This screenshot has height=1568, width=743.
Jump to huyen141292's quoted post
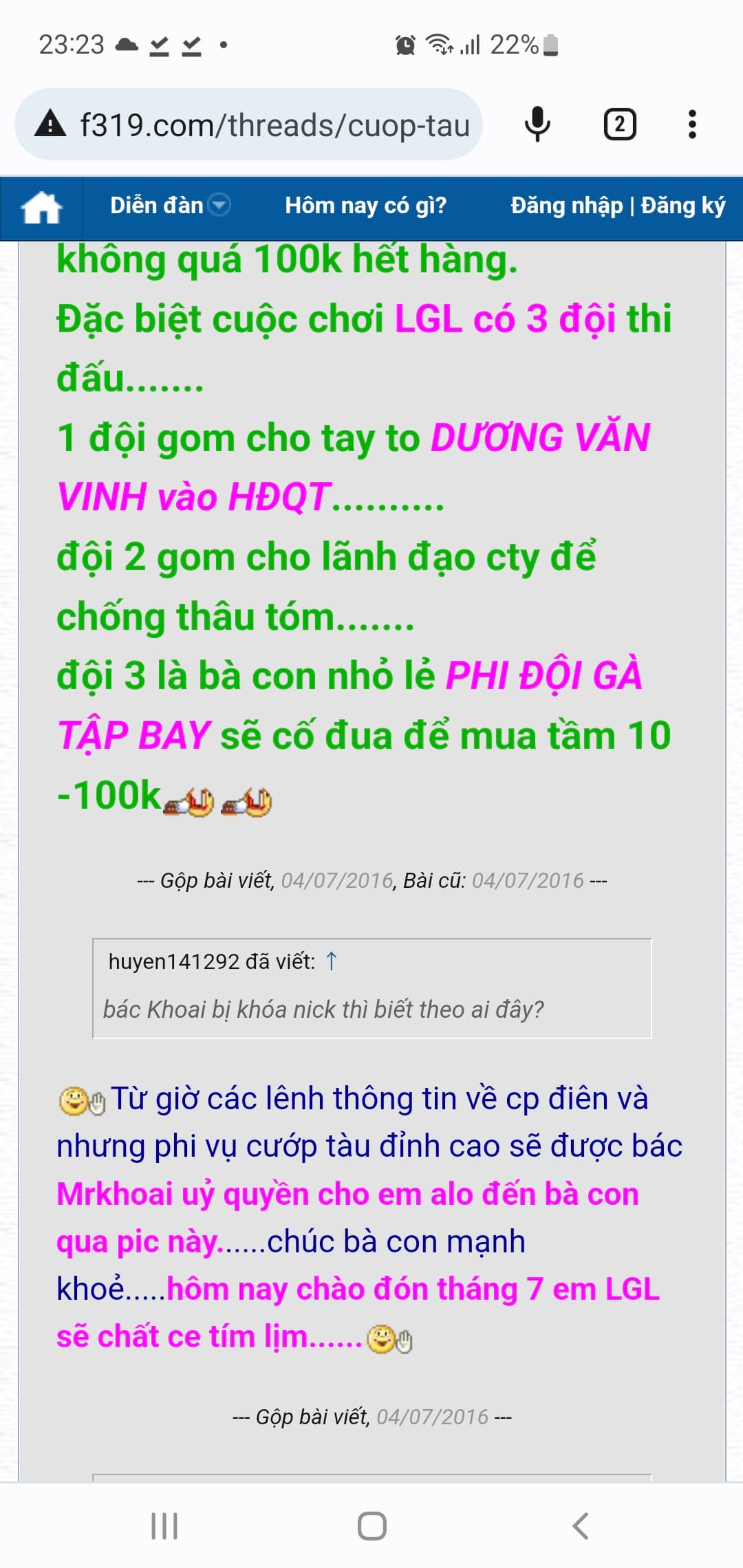click(x=331, y=961)
